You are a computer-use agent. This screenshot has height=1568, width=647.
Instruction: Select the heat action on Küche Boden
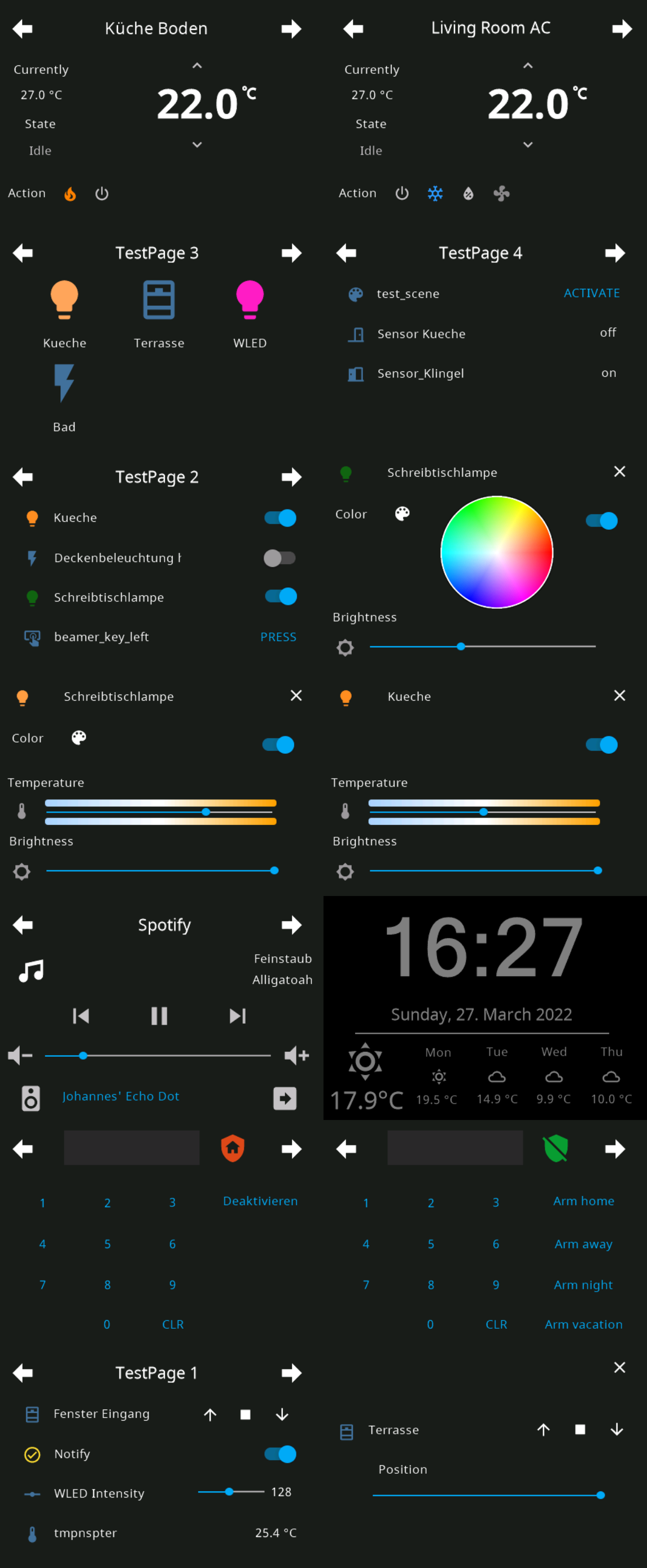[69, 194]
